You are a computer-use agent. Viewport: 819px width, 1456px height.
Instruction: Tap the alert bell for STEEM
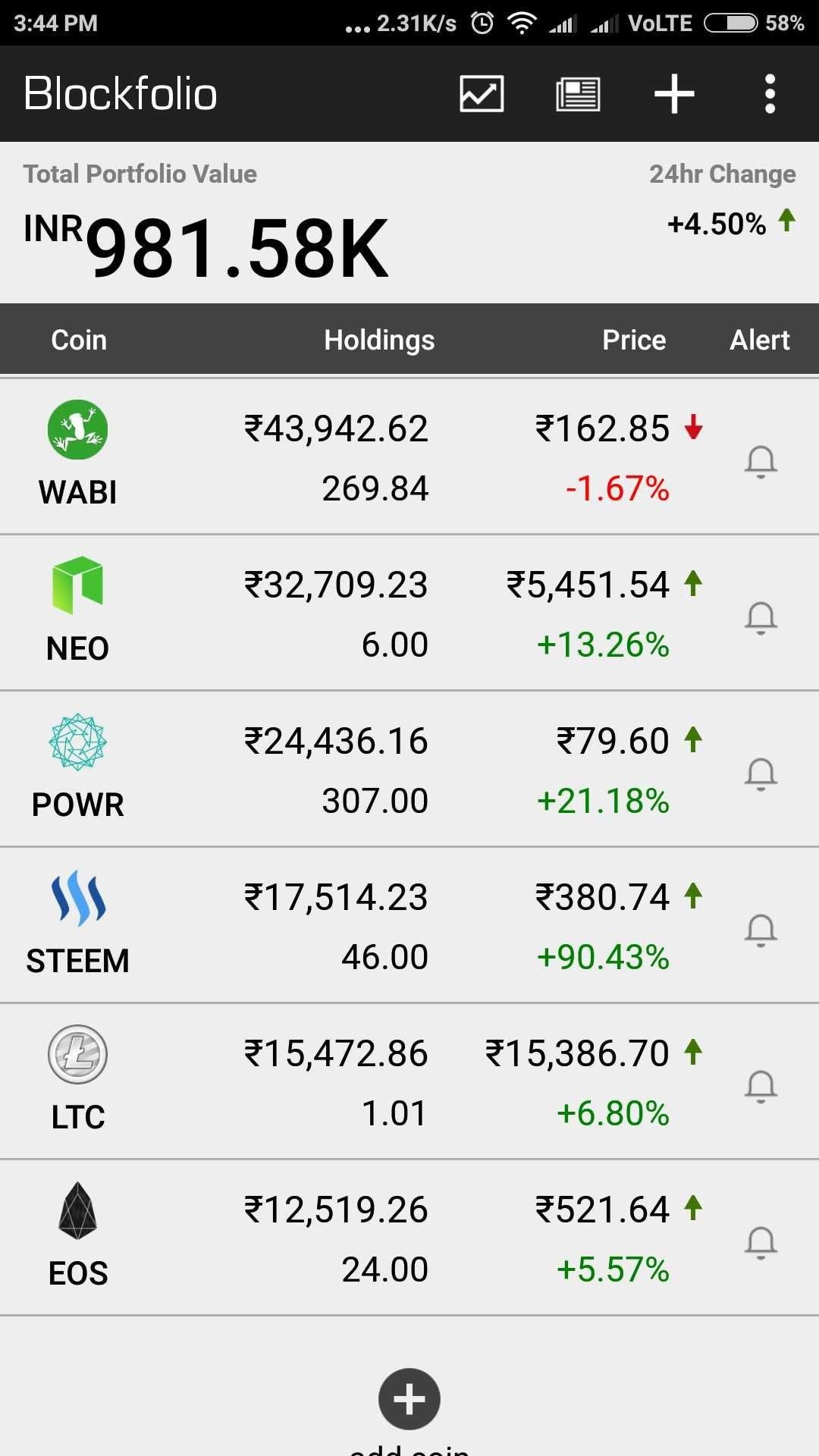(x=761, y=930)
